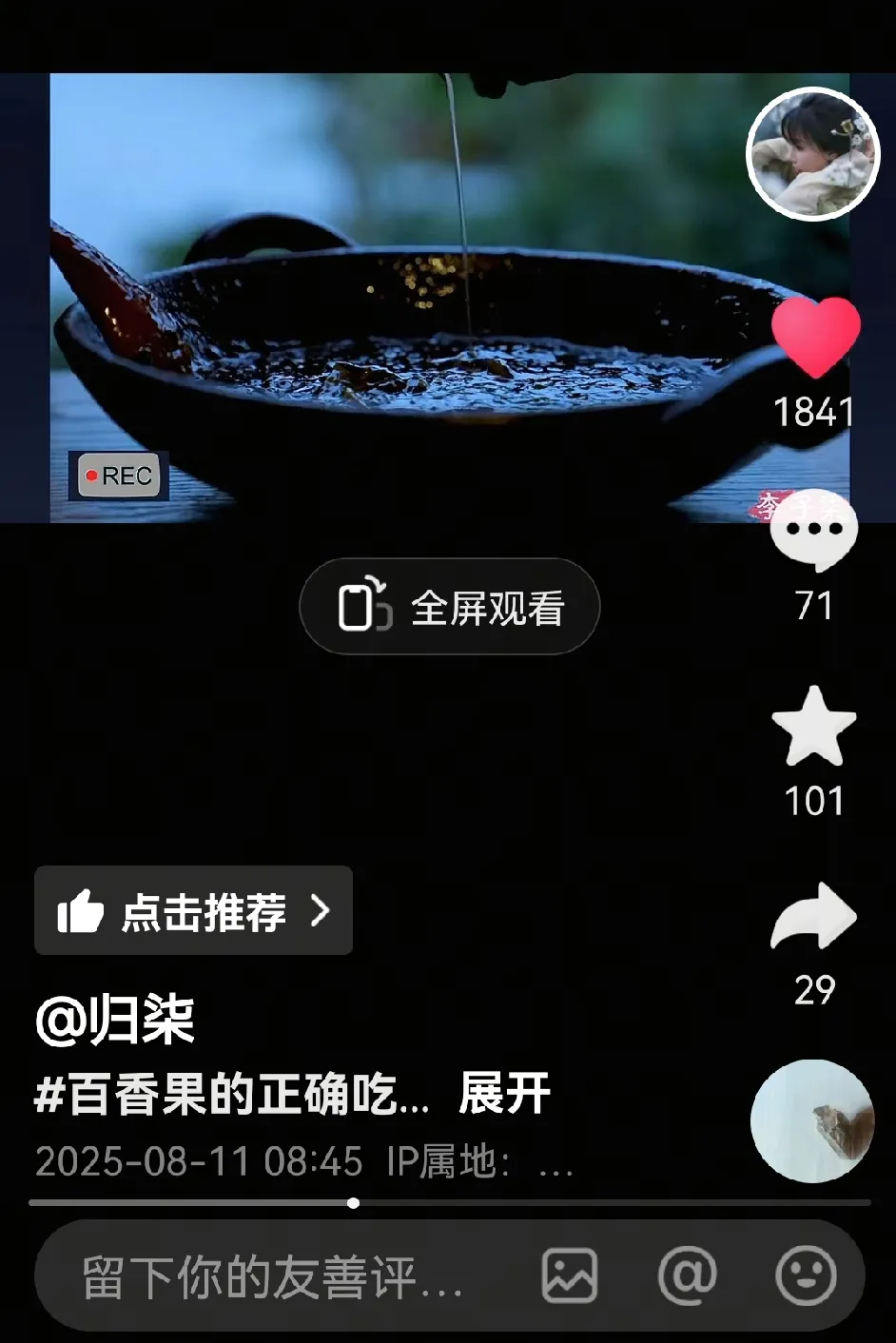Tap the 点击推荐 recommend button
896x1343 pixels.
click(x=193, y=911)
